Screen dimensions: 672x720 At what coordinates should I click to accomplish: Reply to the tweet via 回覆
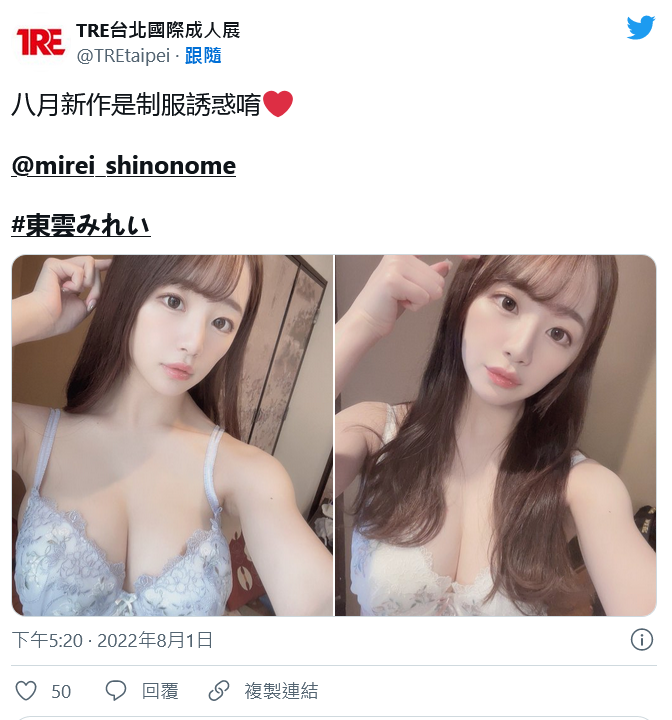(142, 691)
